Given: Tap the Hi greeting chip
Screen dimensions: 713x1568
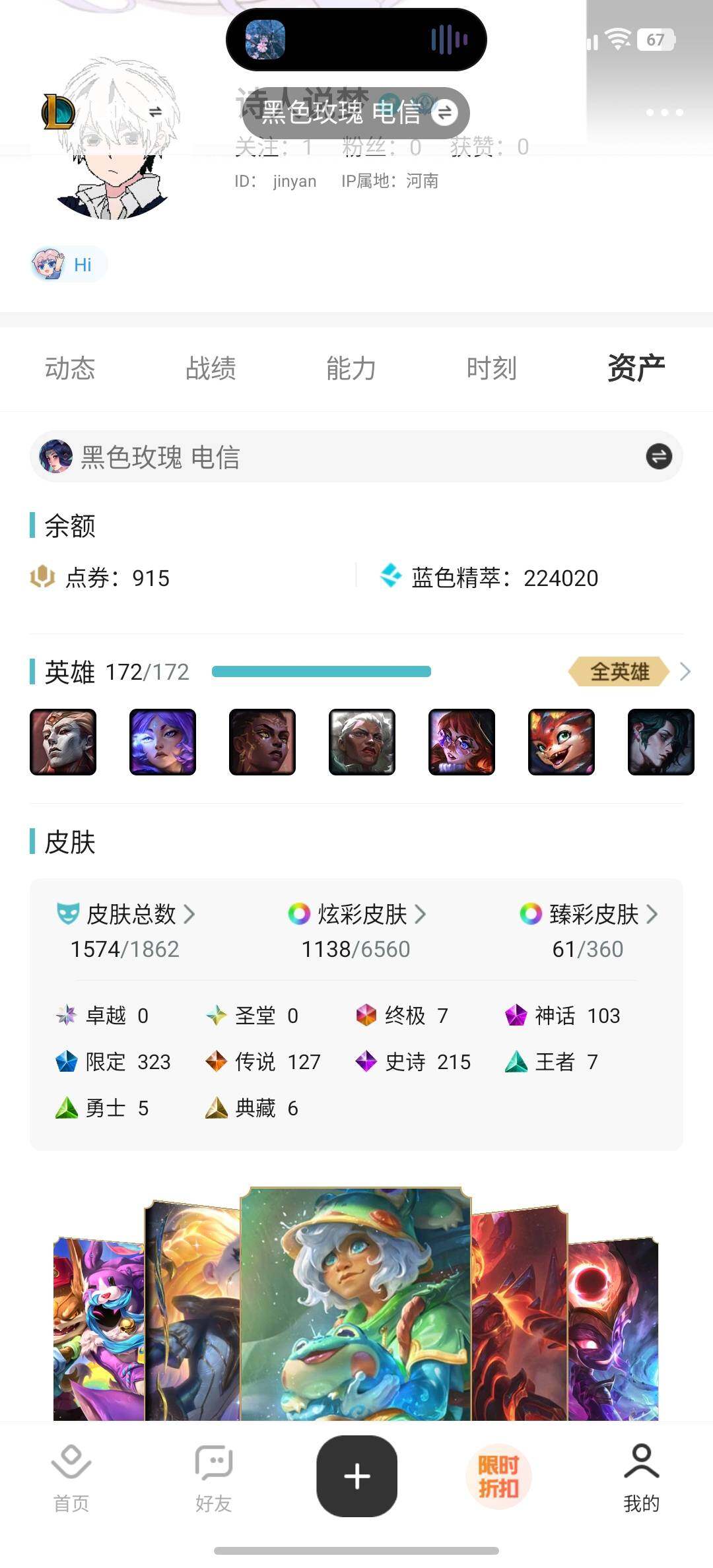Looking at the screenshot, I should pyautogui.click(x=69, y=265).
